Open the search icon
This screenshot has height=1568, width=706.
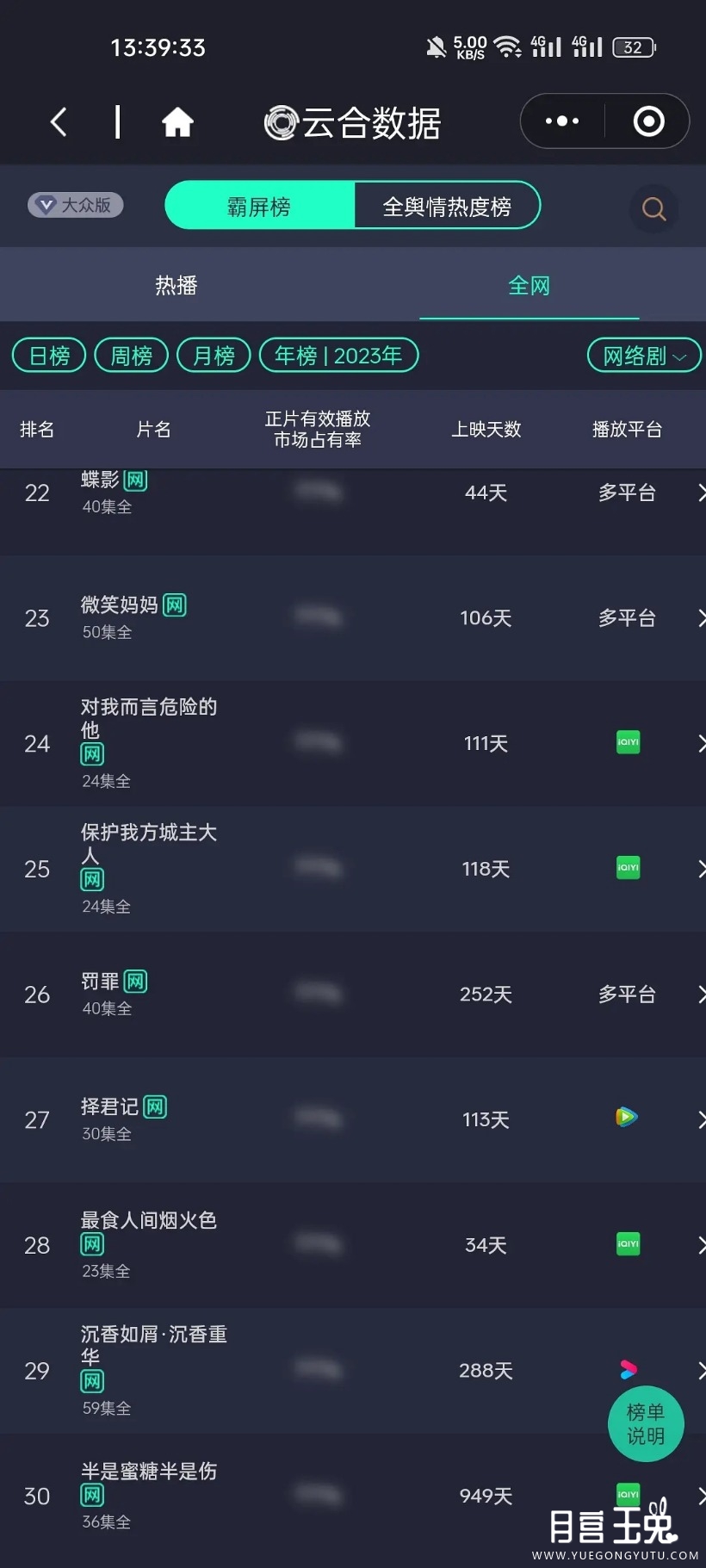(x=653, y=208)
